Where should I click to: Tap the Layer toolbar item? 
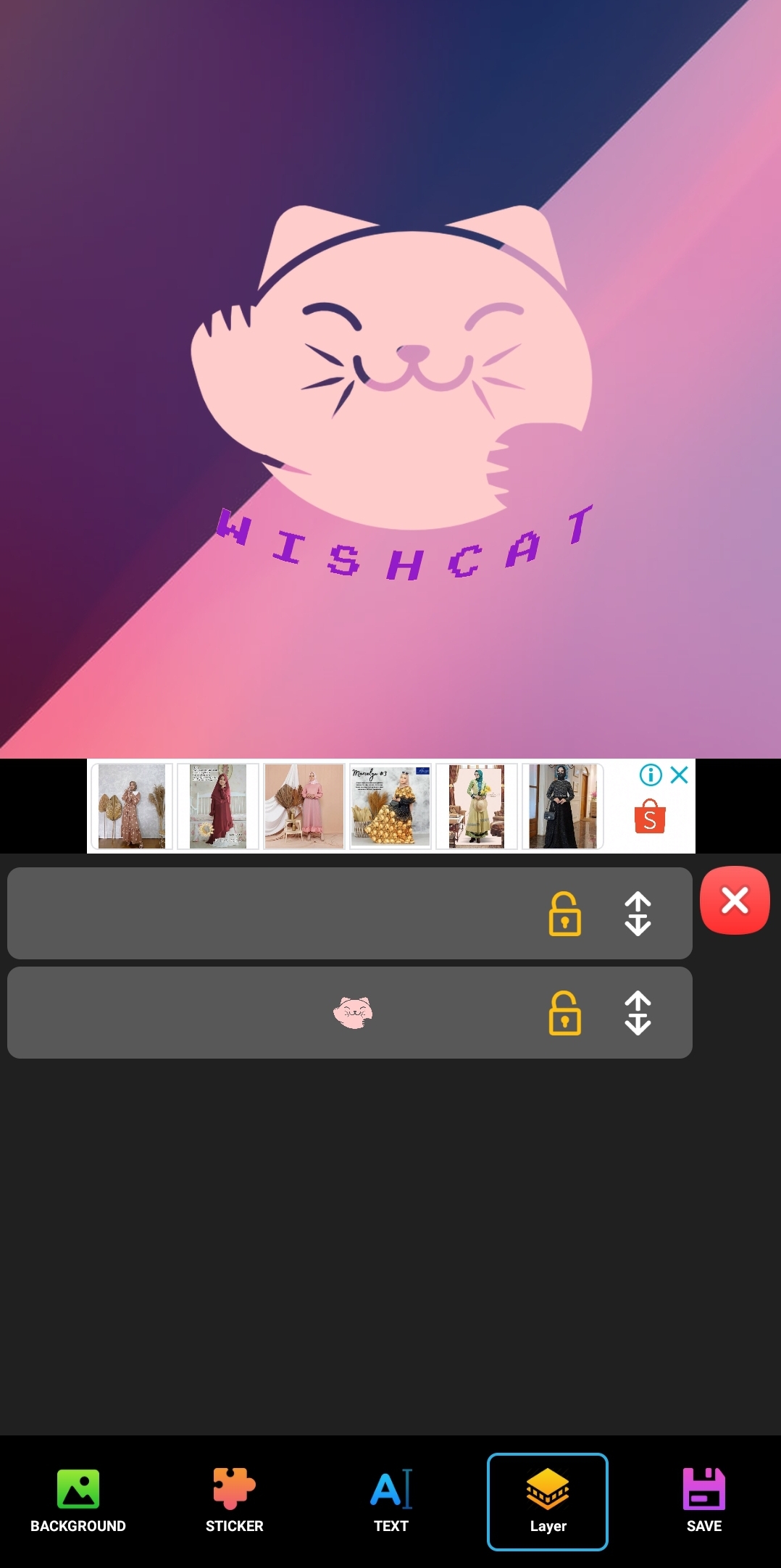(548, 1501)
